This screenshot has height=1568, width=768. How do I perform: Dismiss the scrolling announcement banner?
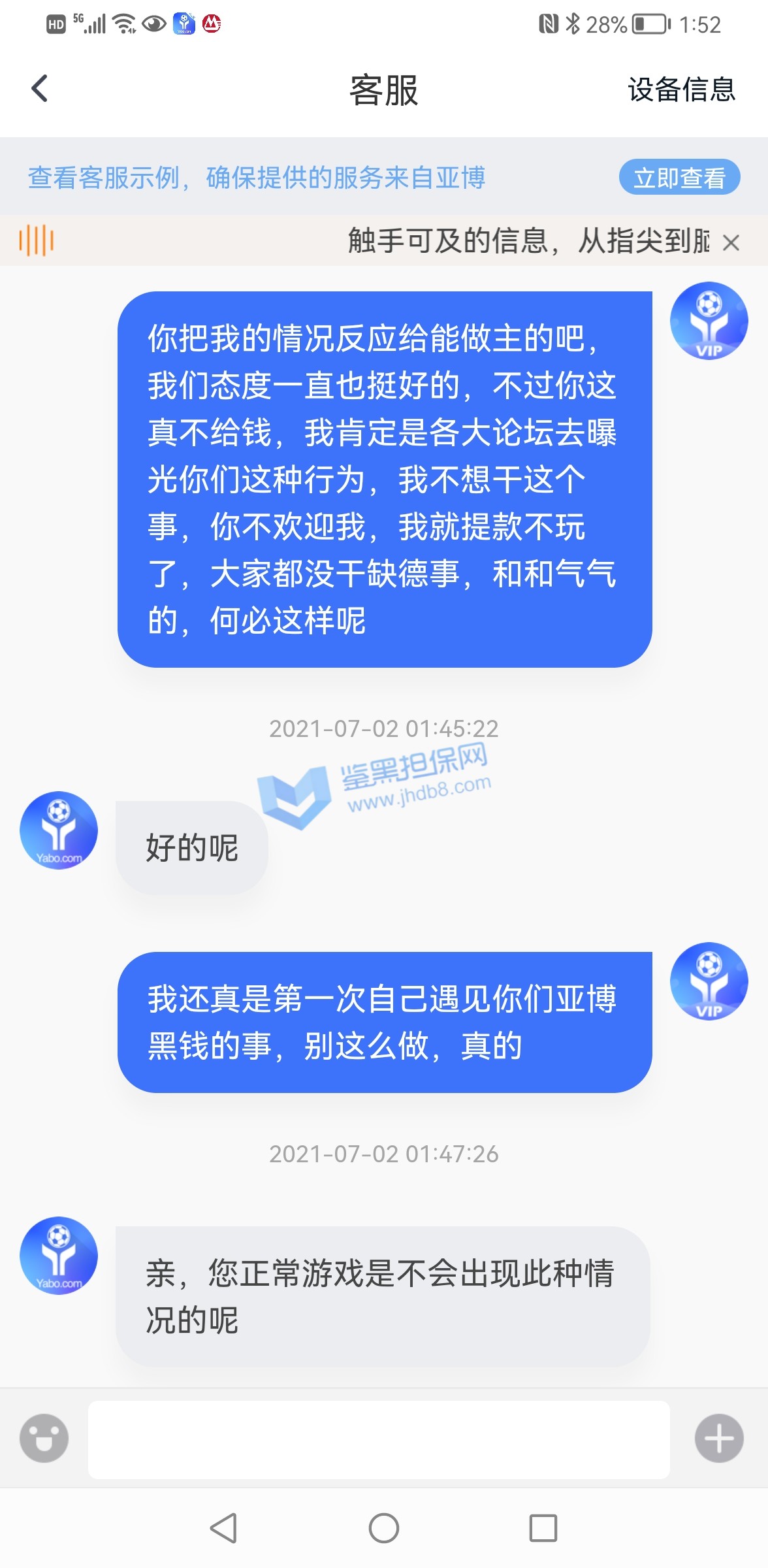pyautogui.click(x=731, y=243)
